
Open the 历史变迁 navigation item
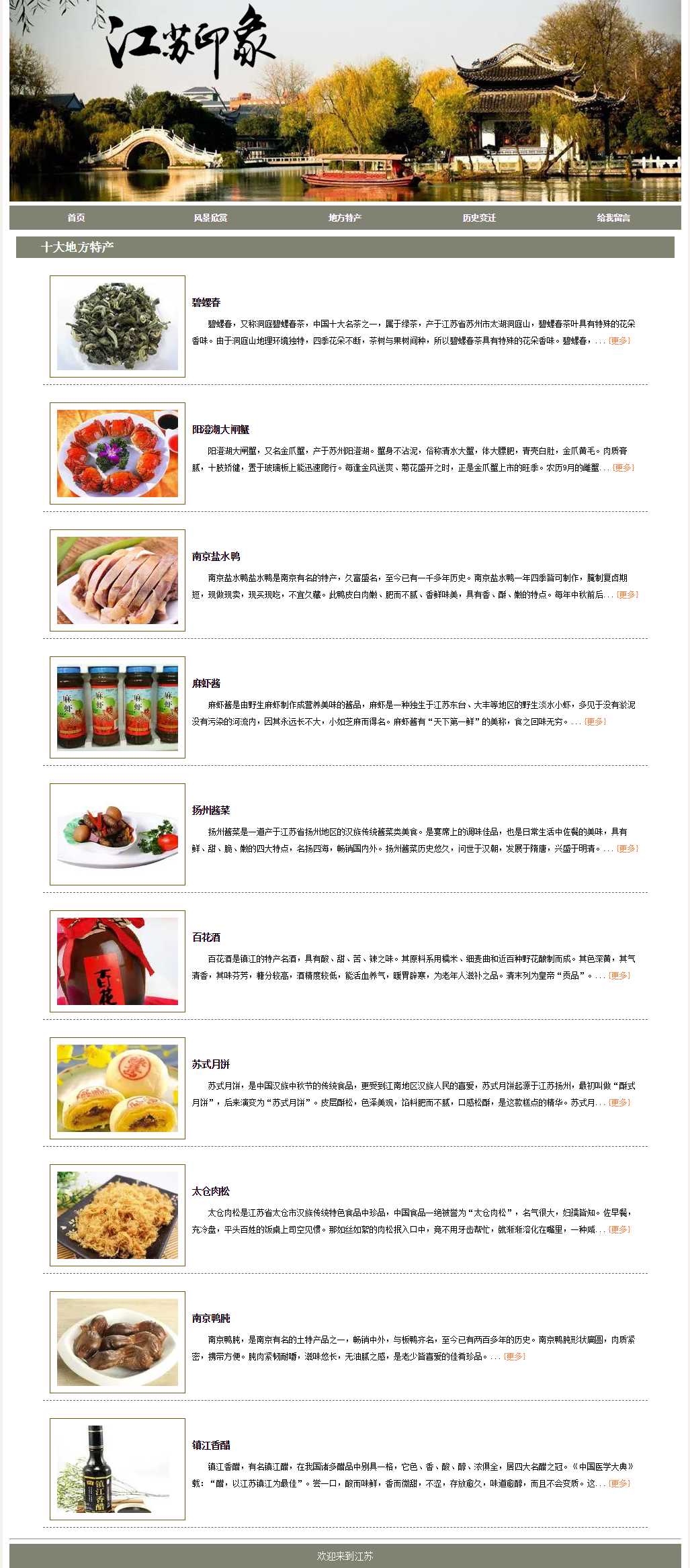(x=479, y=218)
